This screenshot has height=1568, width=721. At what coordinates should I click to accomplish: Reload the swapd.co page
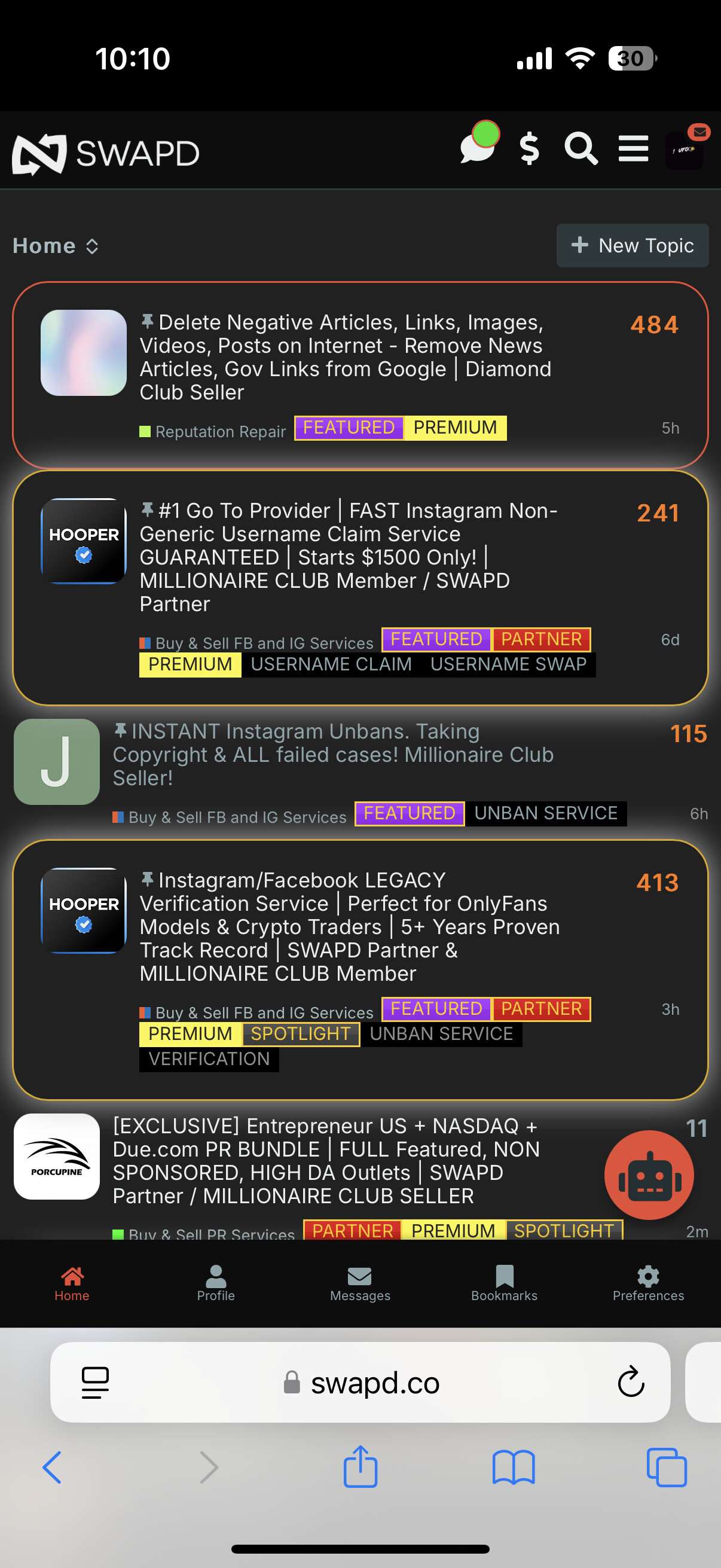pos(631,1382)
